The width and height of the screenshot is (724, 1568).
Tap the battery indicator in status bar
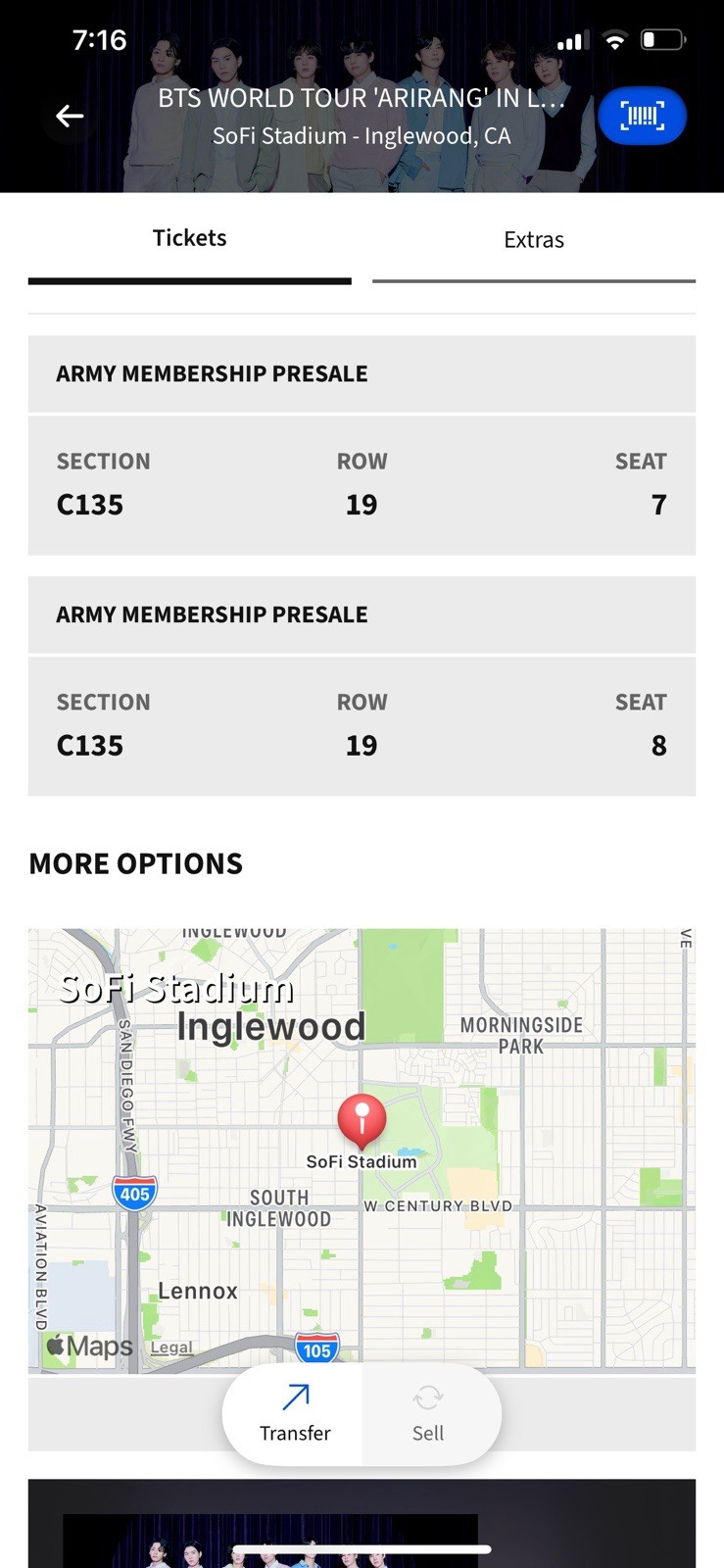(662, 39)
